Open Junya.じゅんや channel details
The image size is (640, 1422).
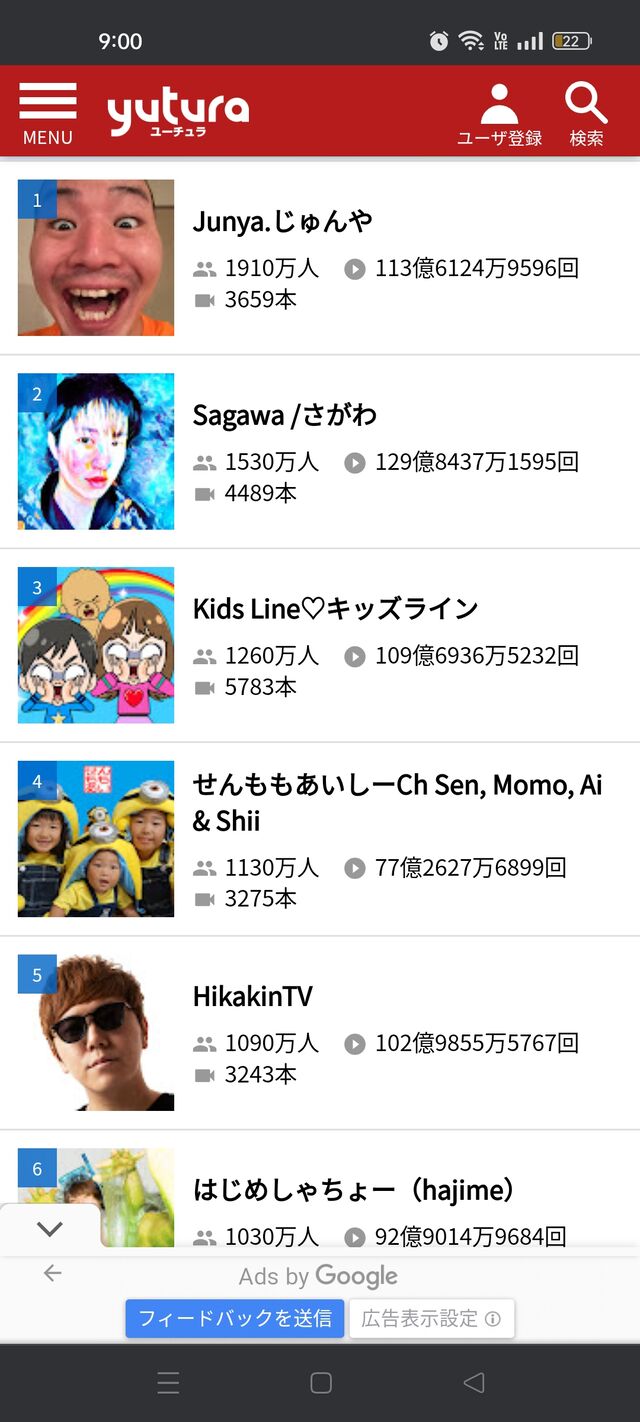click(x=283, y=221)
